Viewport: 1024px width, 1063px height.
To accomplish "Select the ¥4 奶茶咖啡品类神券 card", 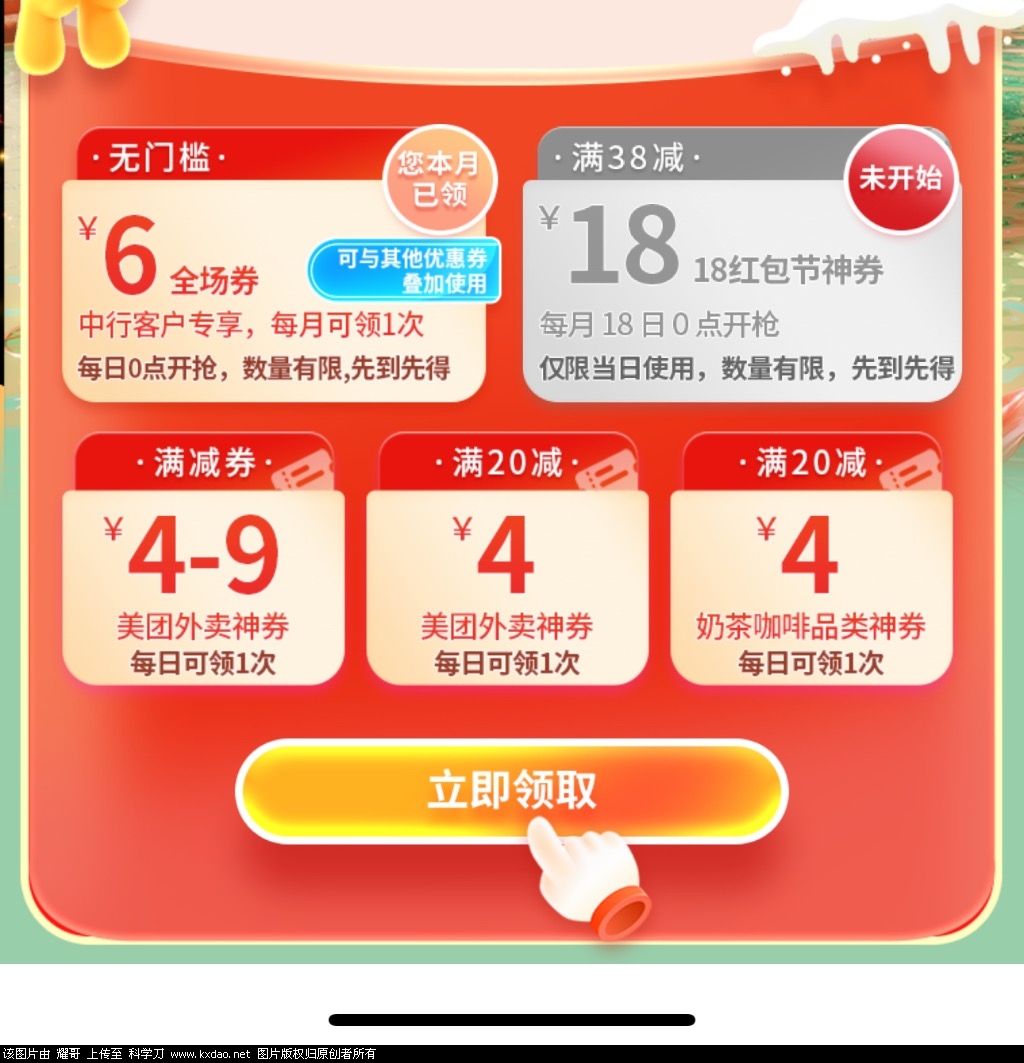I will tap(811, 580).
